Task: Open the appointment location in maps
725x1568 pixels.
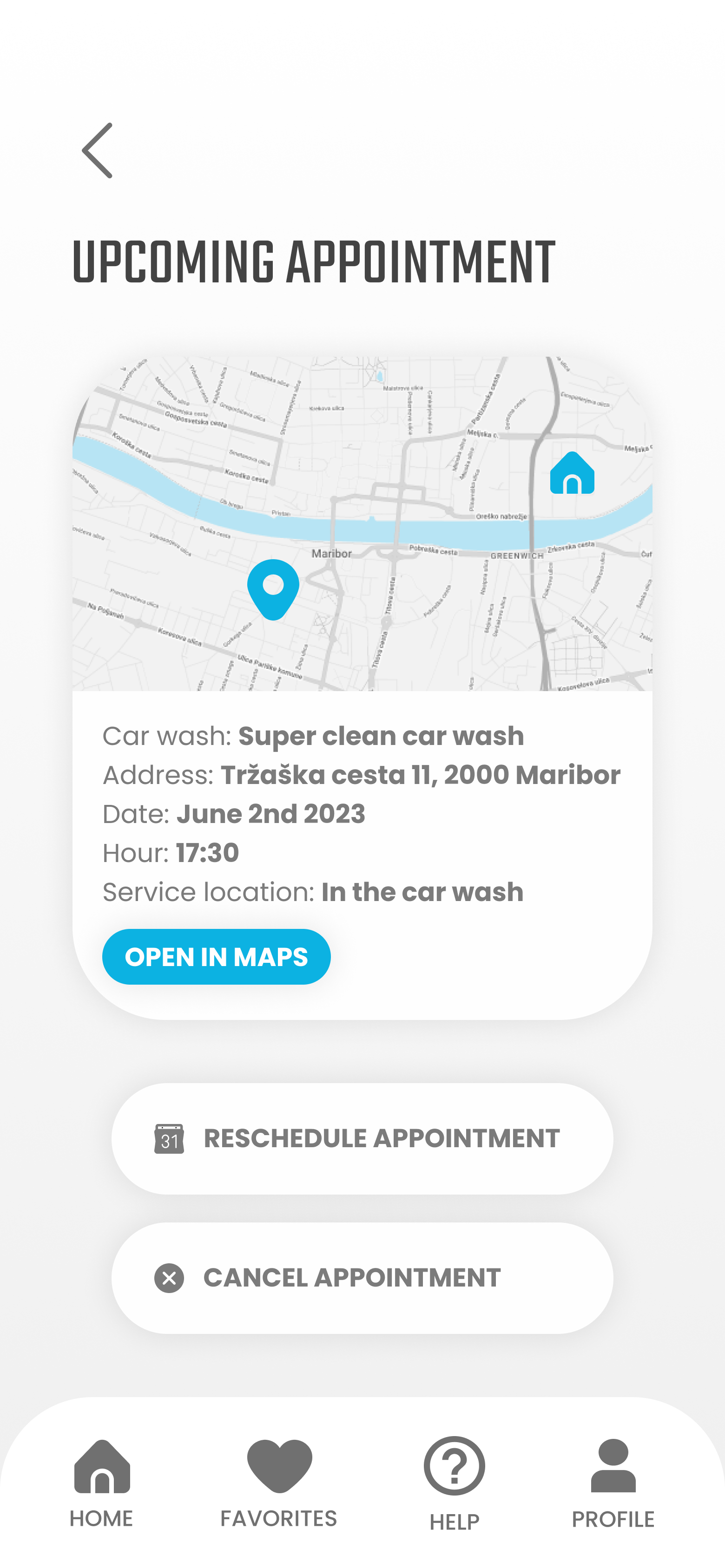Action: [216, 956]
